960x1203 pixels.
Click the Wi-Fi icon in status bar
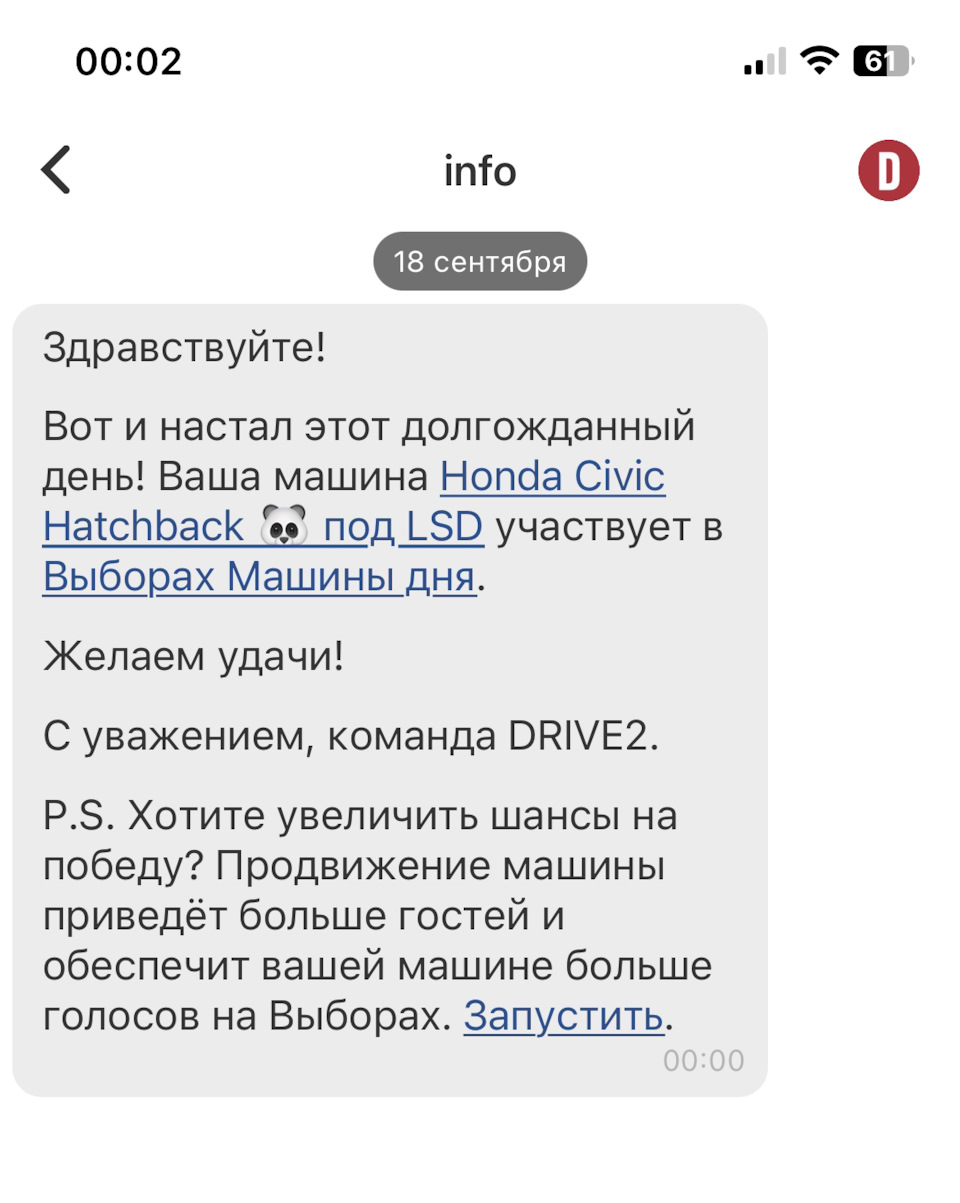[x=817, y=61]
